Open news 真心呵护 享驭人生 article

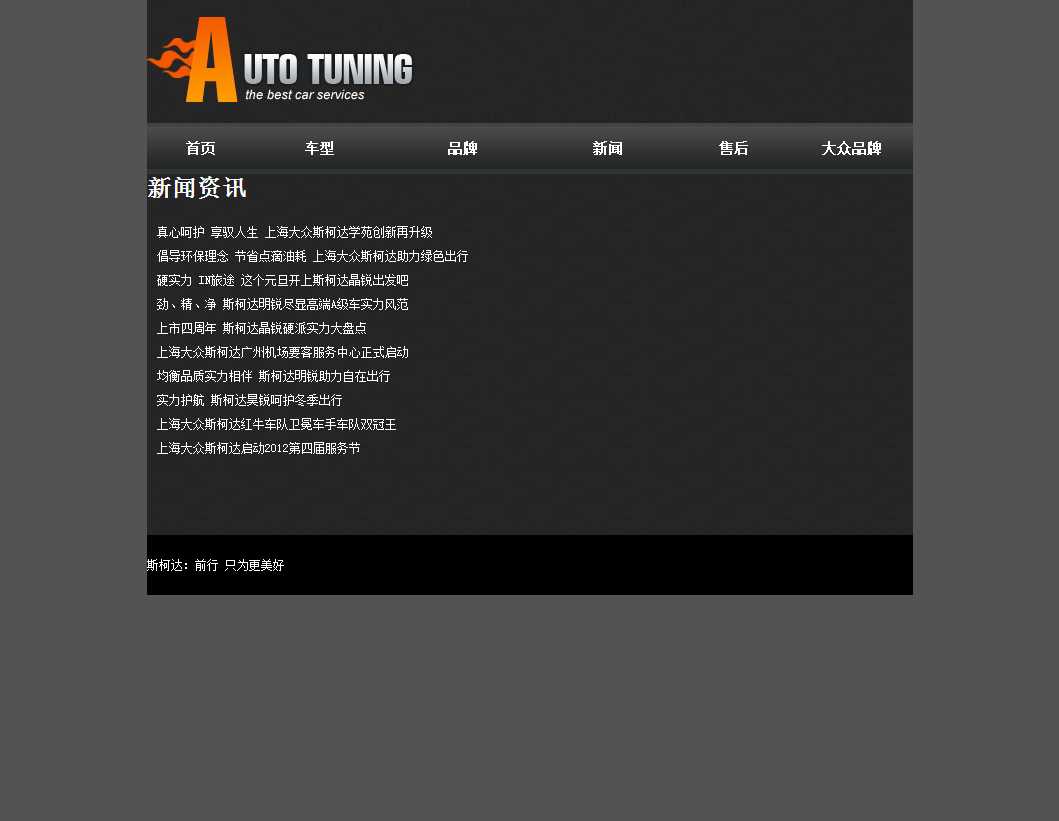[294, 233]
